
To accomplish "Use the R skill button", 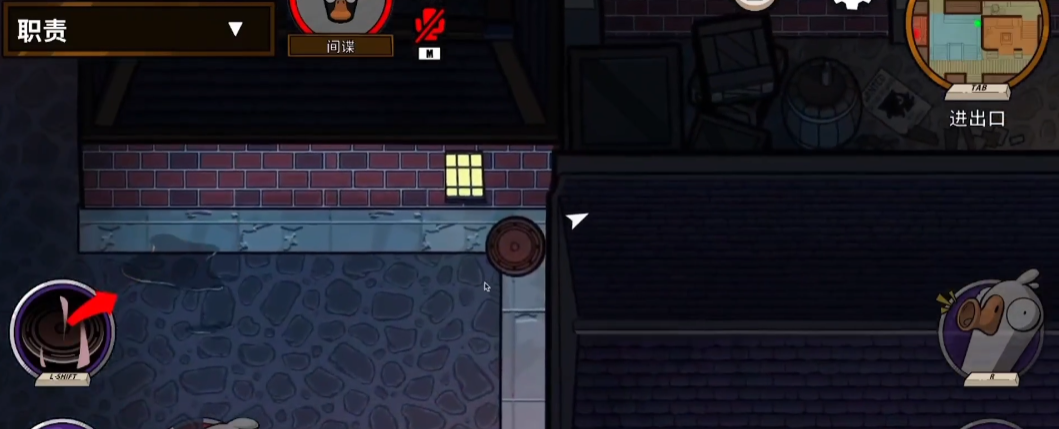I will click(992, 329).
